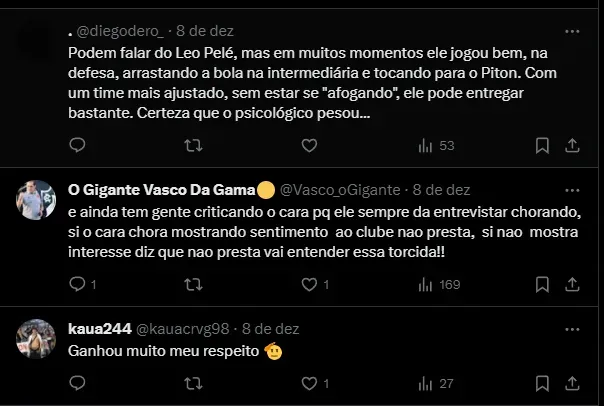Screen dimensions: 604x406
Task: Like kaua244's tweet
Action: tap(311, 383)
